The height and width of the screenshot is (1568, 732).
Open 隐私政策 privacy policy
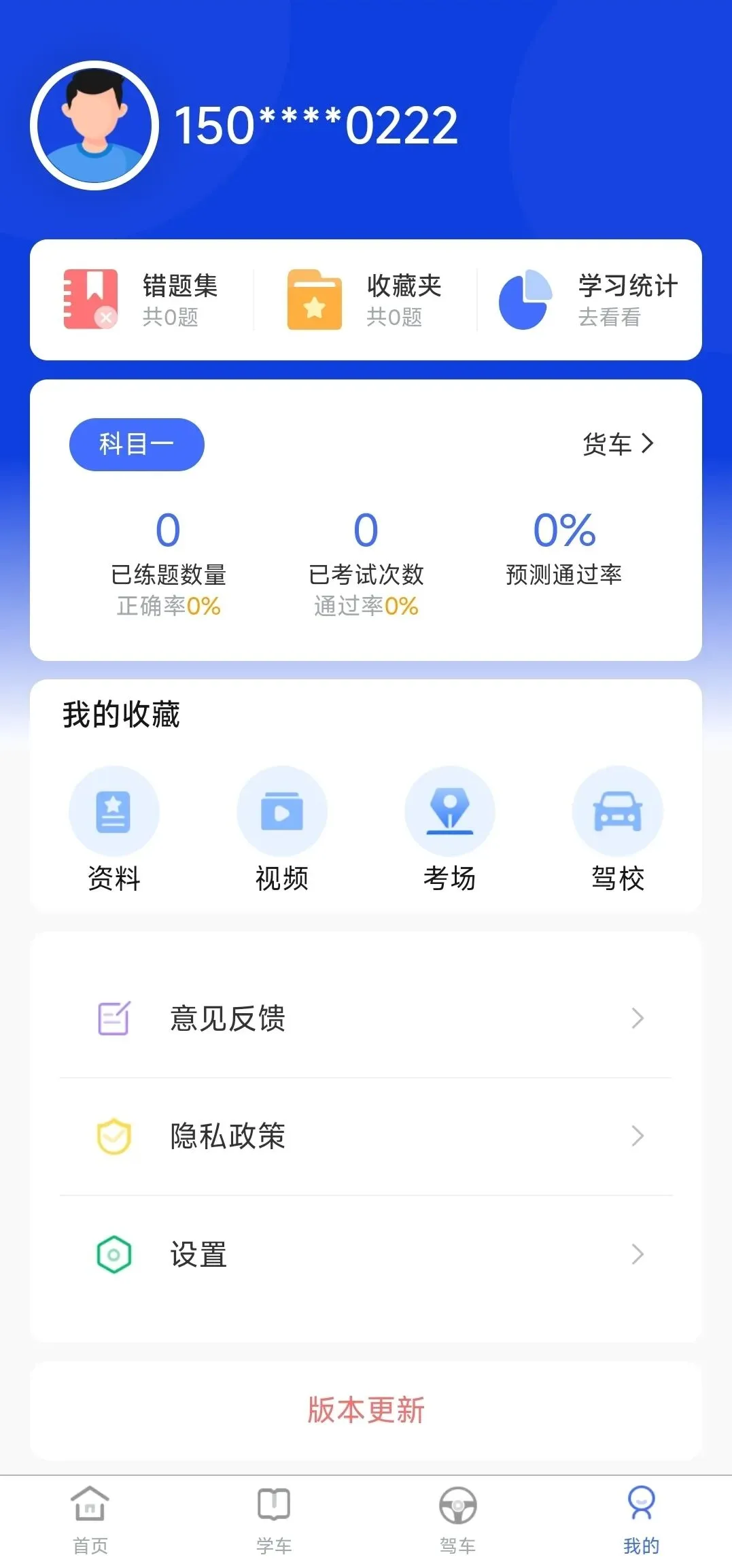tap(366, 1136)
